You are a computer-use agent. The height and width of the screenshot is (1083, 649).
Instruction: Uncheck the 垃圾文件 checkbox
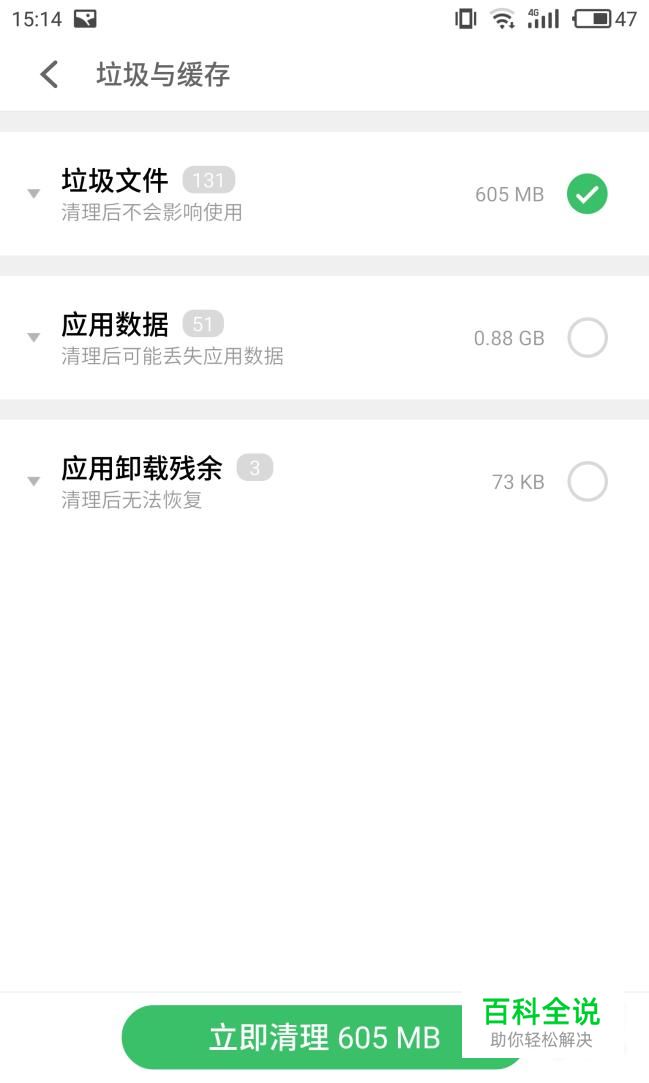[587, 194]
